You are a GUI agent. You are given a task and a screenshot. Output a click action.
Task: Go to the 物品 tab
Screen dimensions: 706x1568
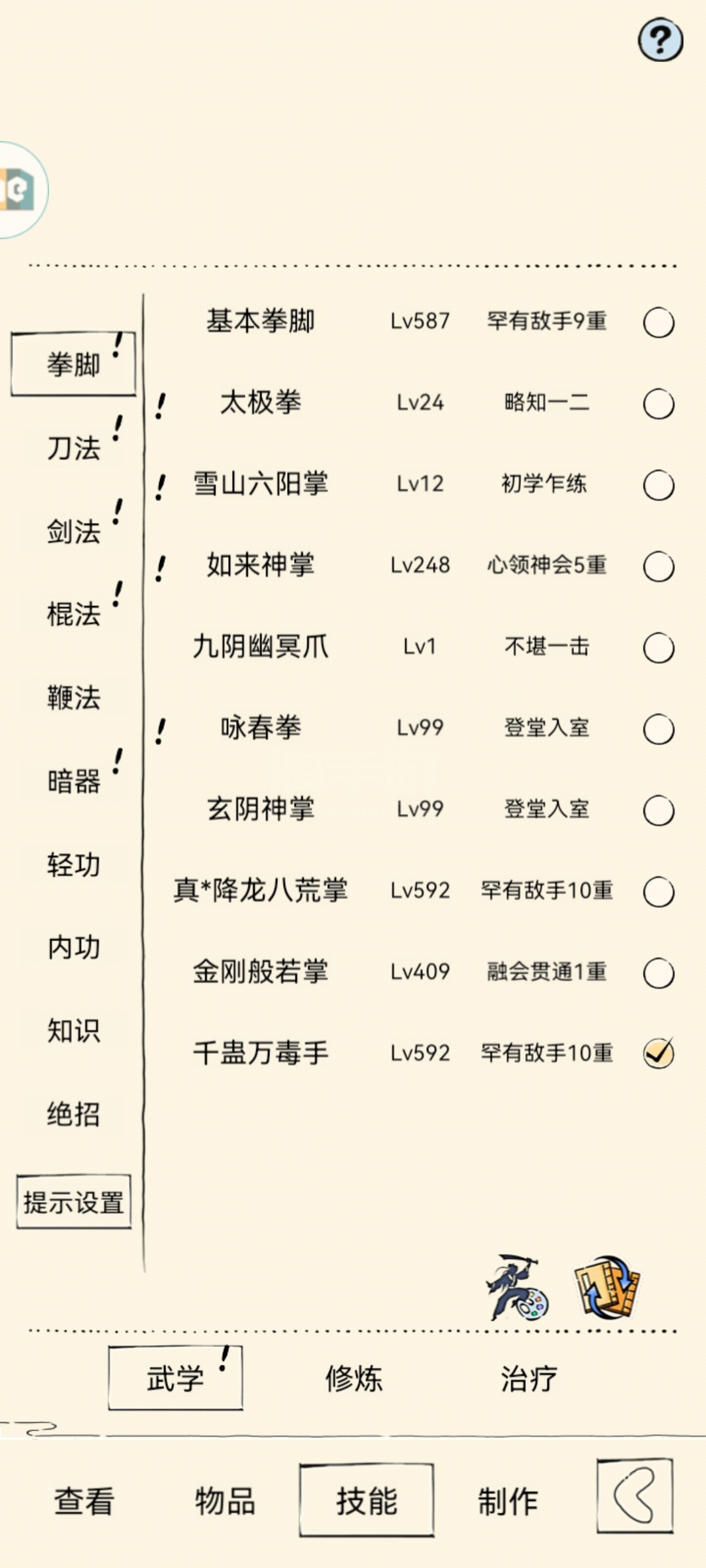click(x=225, y=1501)
